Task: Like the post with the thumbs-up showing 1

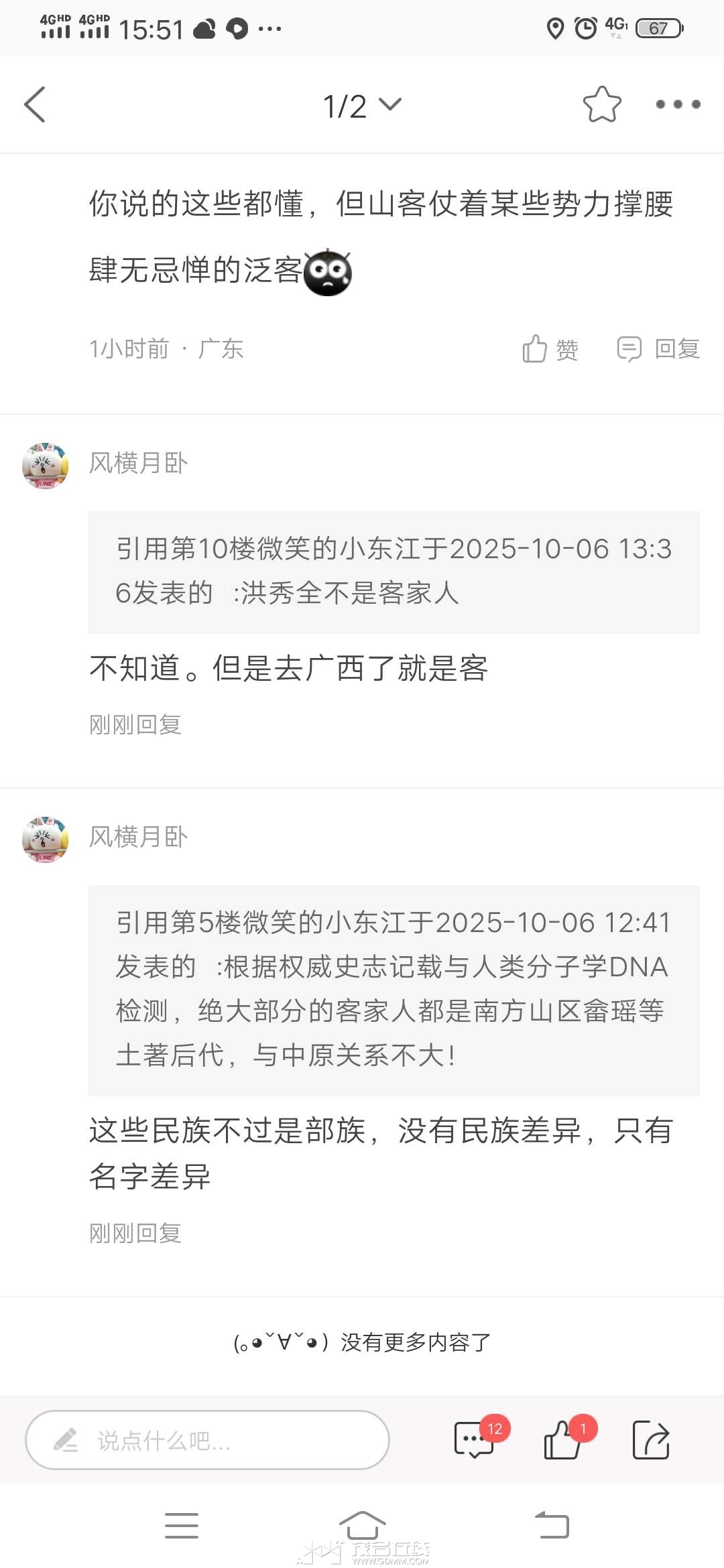Action: coord(563,1440)
